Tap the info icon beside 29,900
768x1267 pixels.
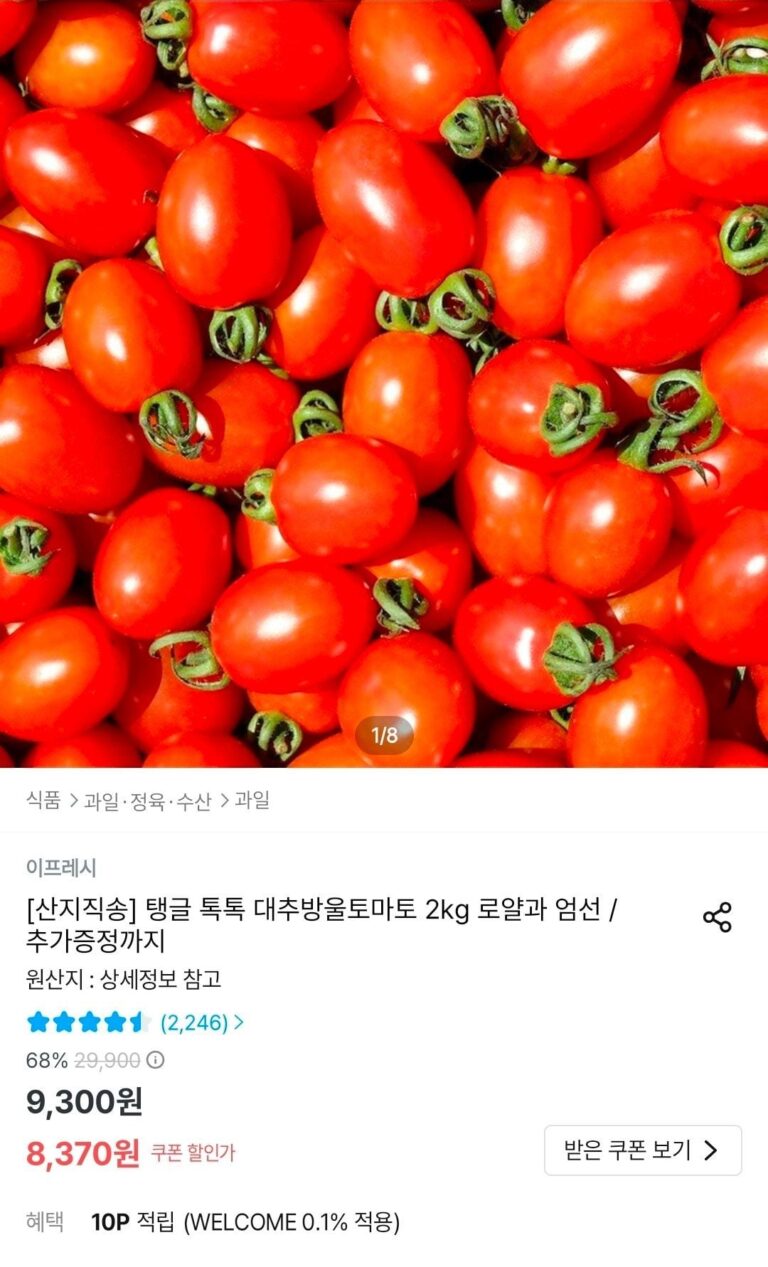pyautogui.click(x=156, y=1060)
